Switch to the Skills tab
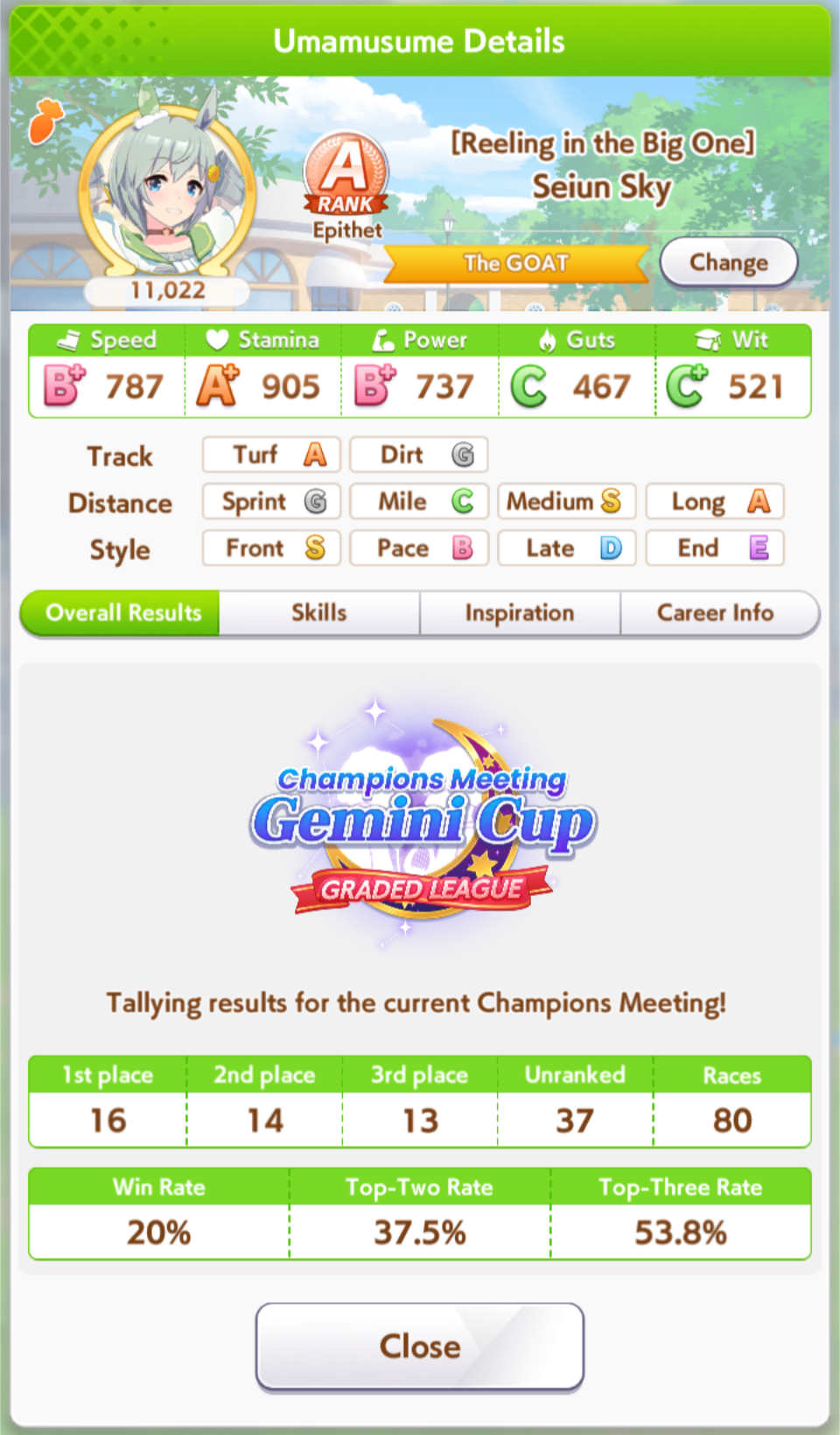Screen dimensions: 840x1435 [319, 612]
